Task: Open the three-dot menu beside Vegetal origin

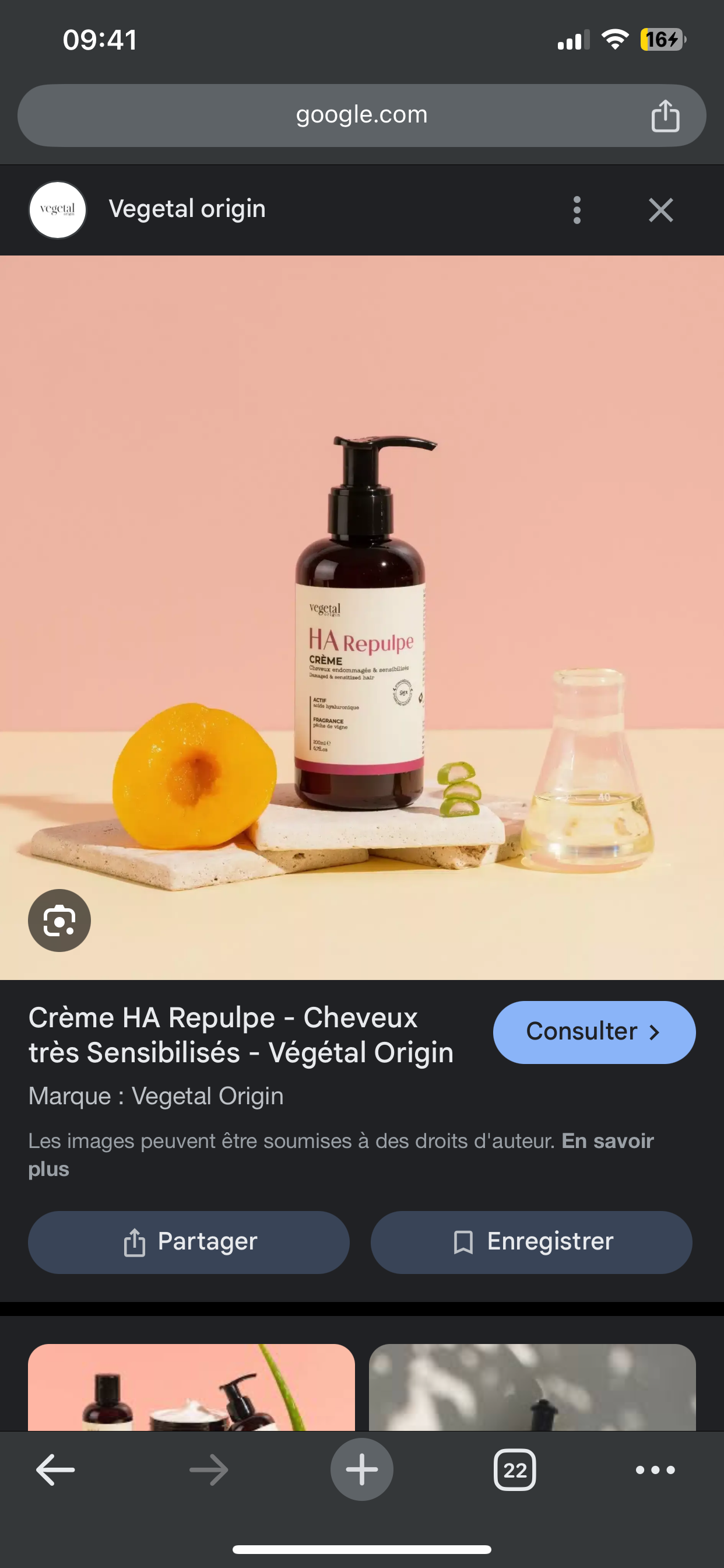Action: (577, 210)
